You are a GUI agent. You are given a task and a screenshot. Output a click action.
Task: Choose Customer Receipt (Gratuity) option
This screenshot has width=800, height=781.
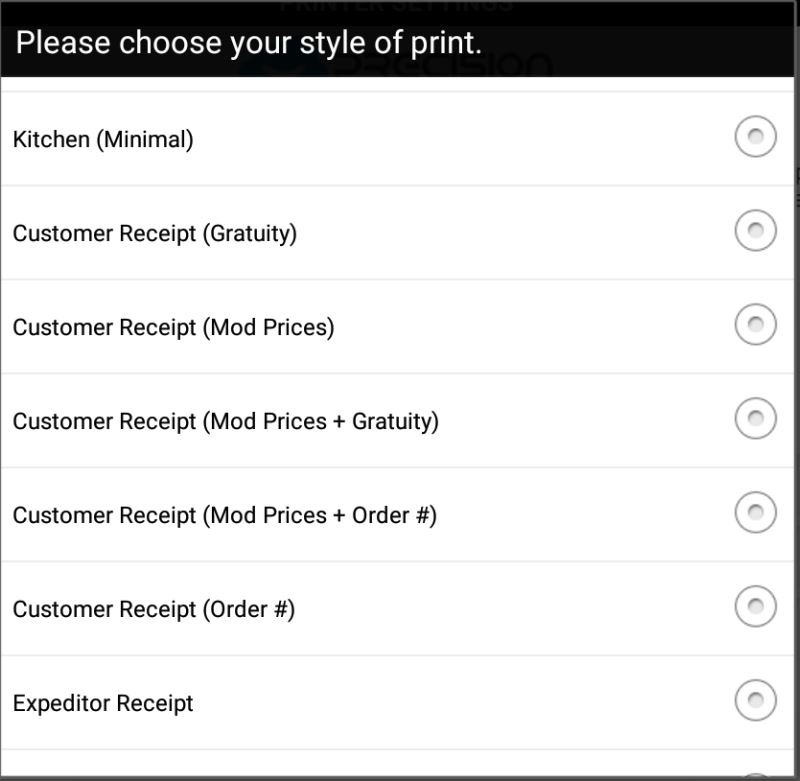[x=755, y=232]
